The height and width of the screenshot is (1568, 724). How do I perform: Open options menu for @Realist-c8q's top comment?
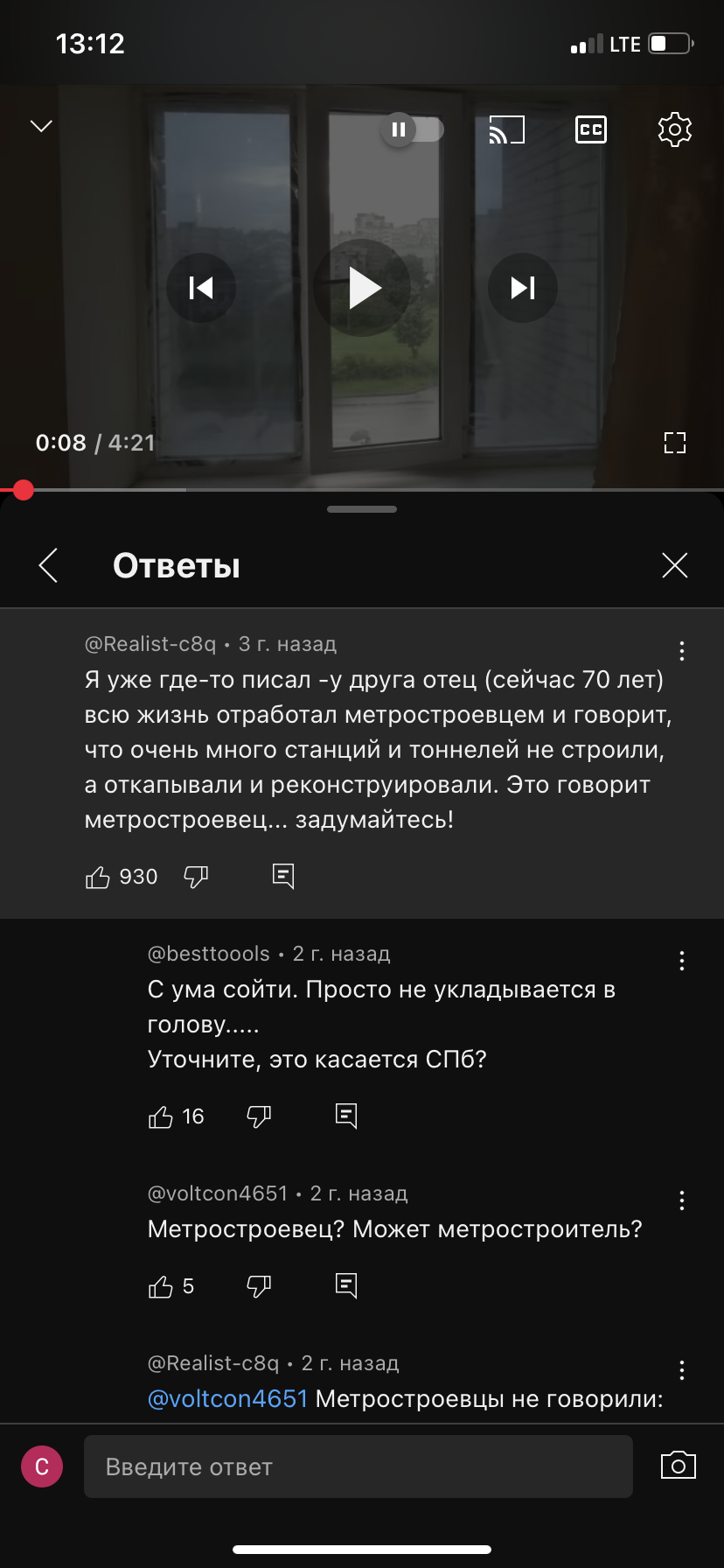682,651
